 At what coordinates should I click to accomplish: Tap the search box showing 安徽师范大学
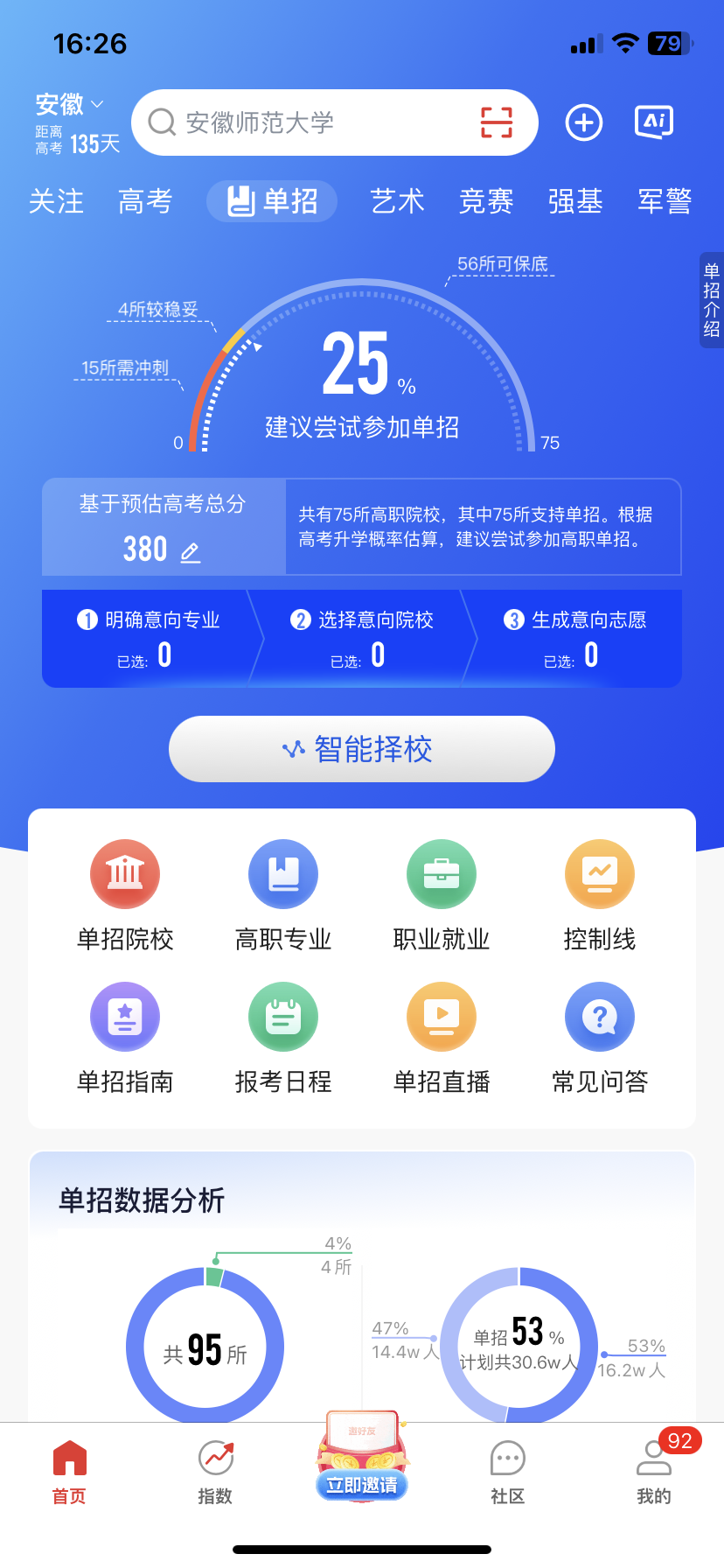[297, 122]
